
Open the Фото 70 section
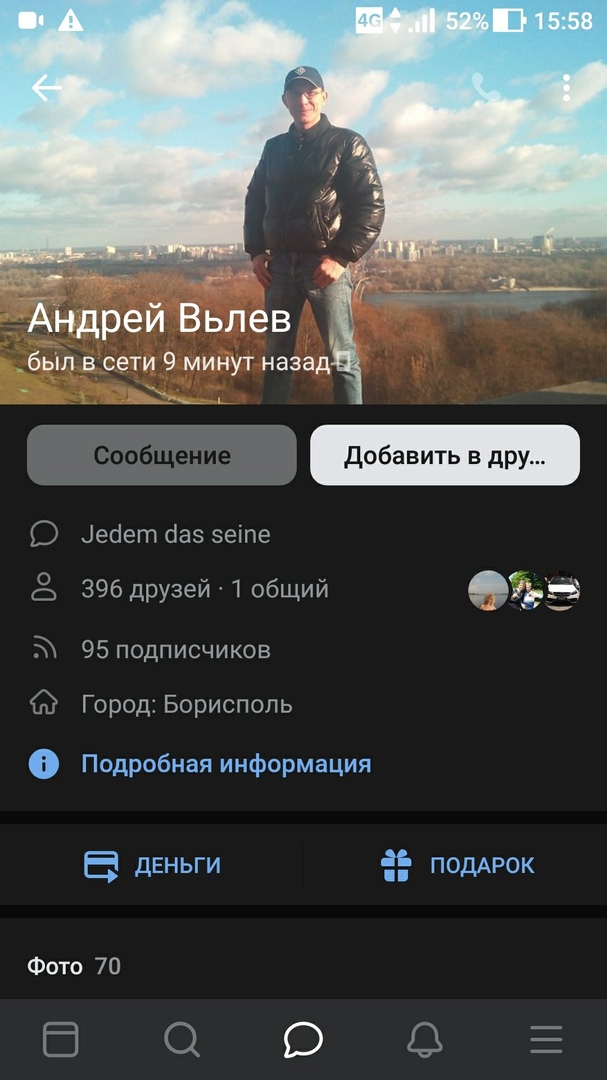(74, 966)
